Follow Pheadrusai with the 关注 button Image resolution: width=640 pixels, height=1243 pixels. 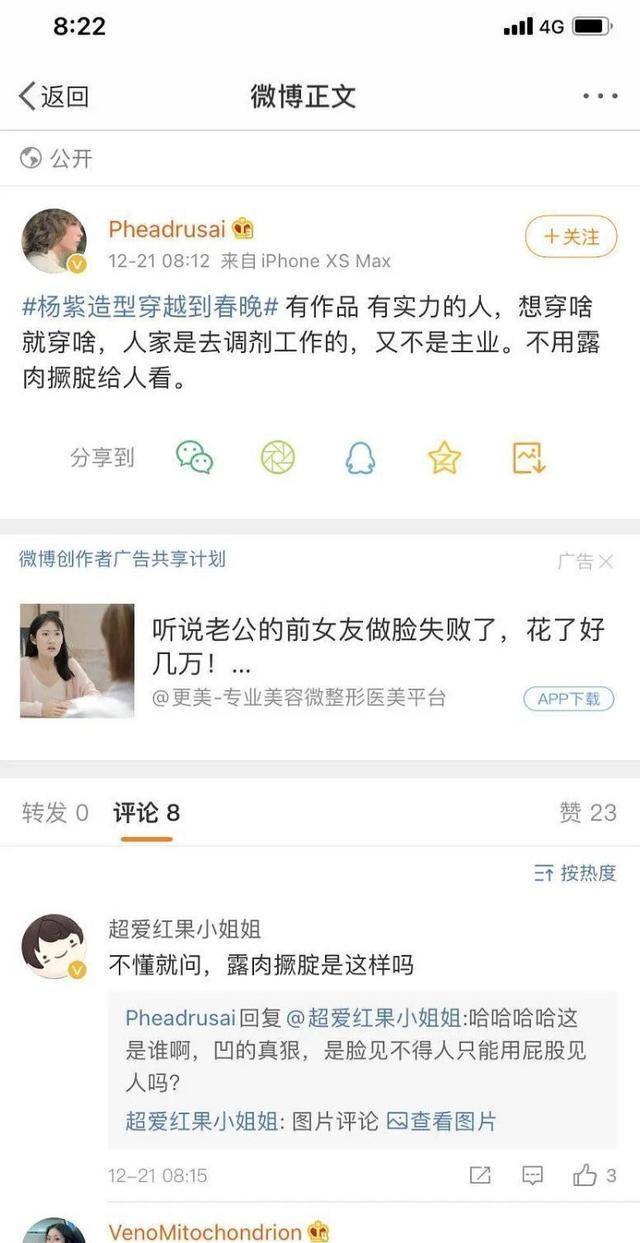coord(571,237)
